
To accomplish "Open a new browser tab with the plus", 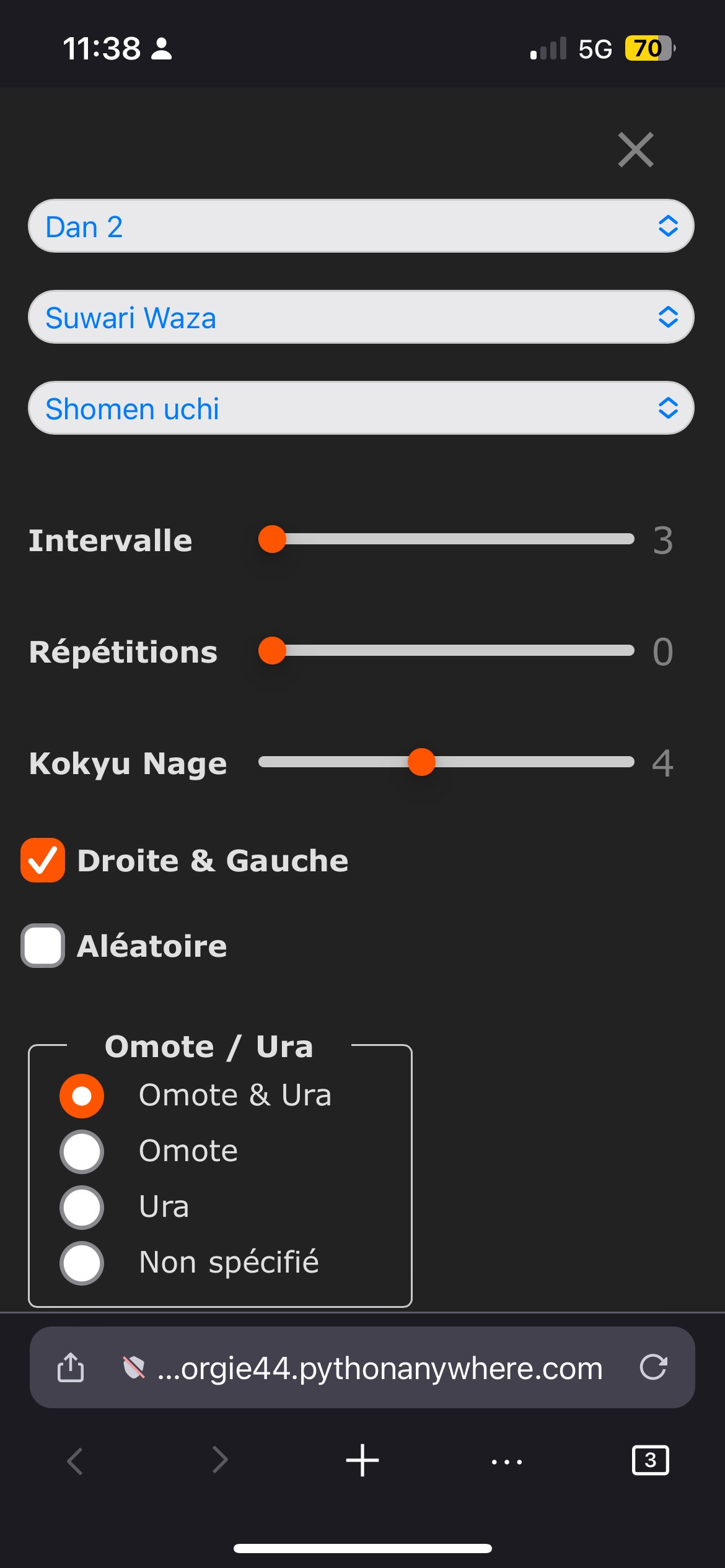I will pos(362,1460).
